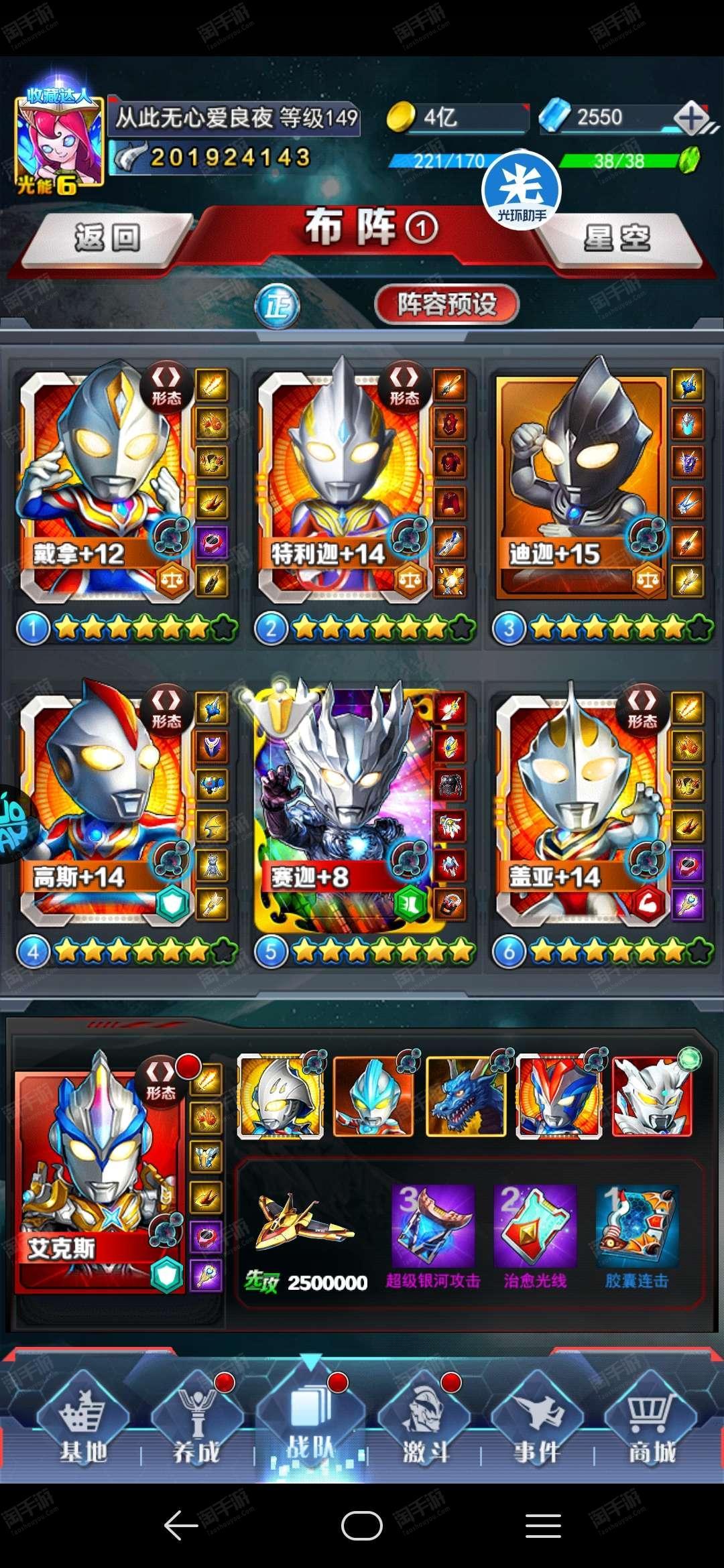Tap the 返回 back button

click(x=107, y=238)
